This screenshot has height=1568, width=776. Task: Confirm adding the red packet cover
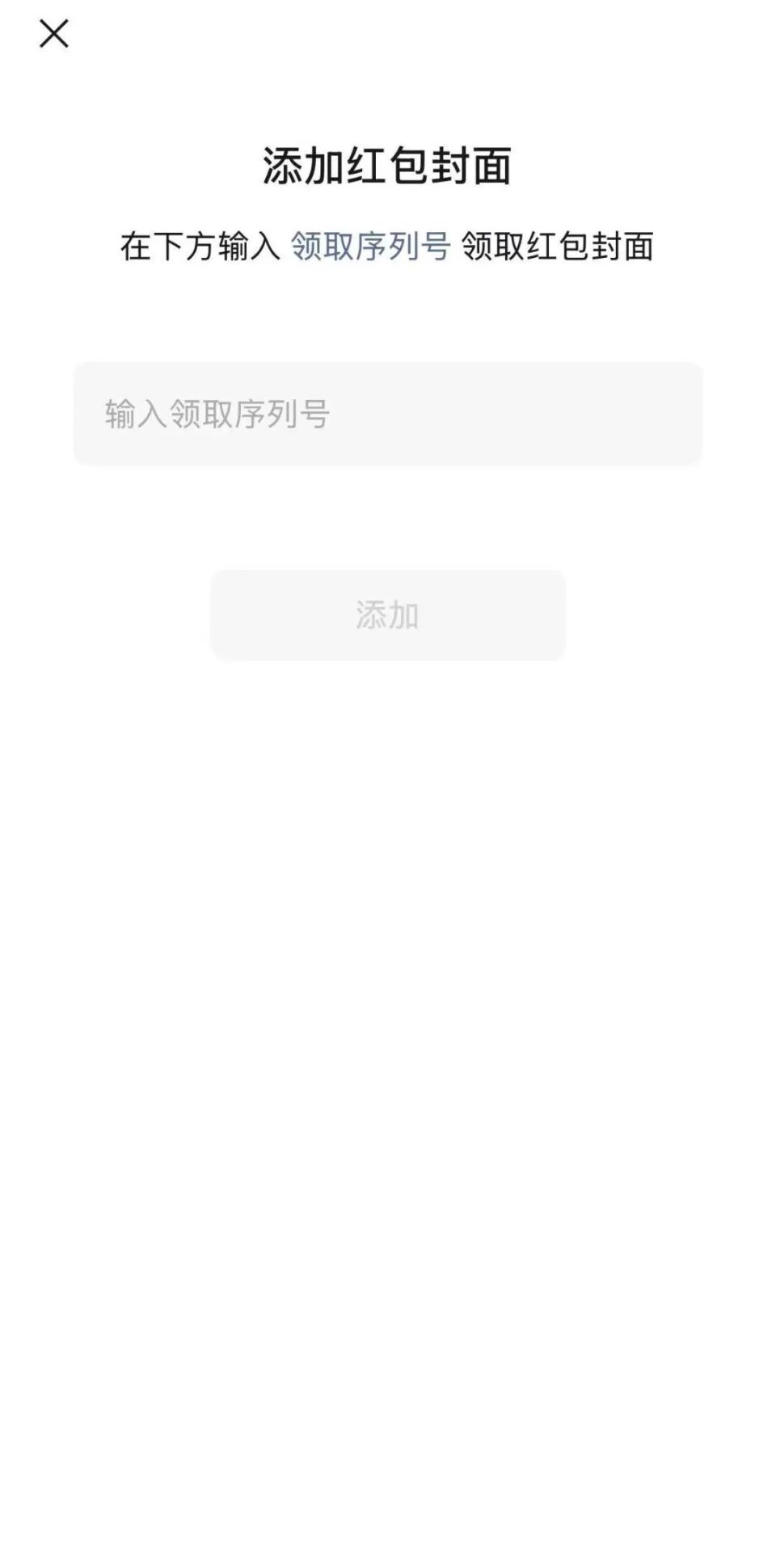coord(388,616)
